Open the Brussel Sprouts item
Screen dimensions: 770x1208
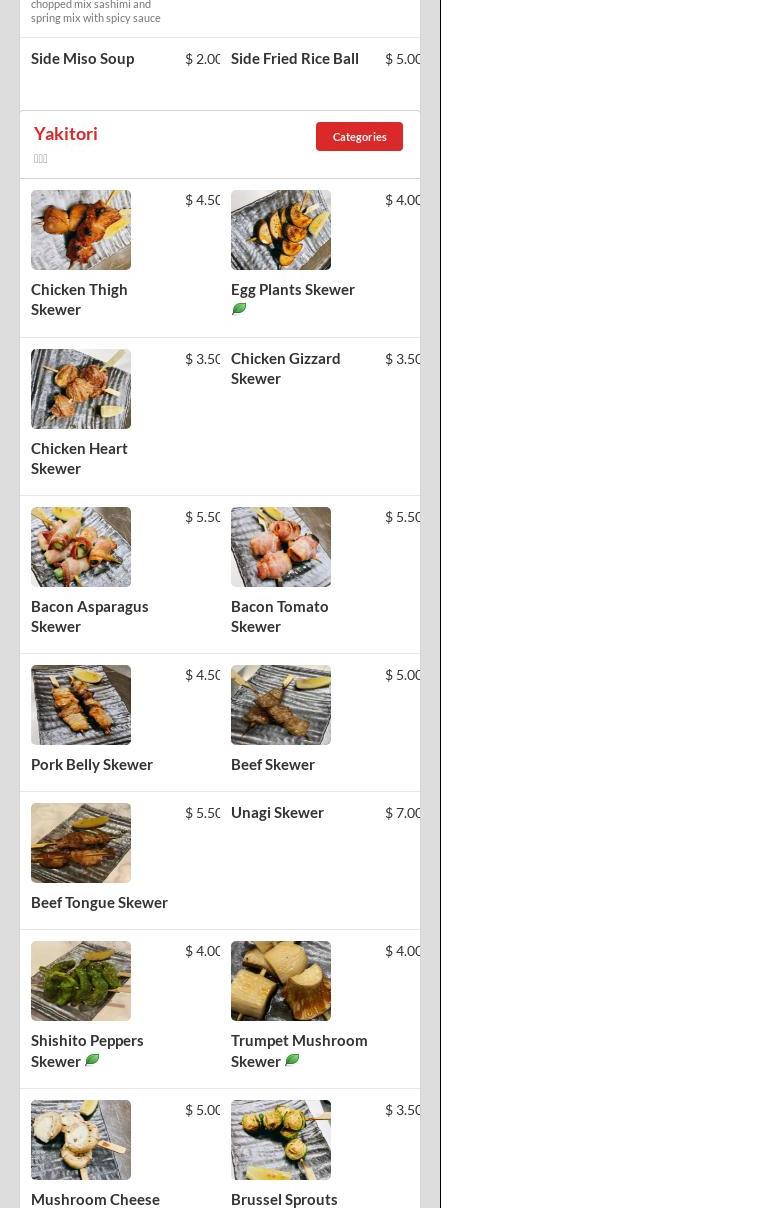coord(284,1198)
